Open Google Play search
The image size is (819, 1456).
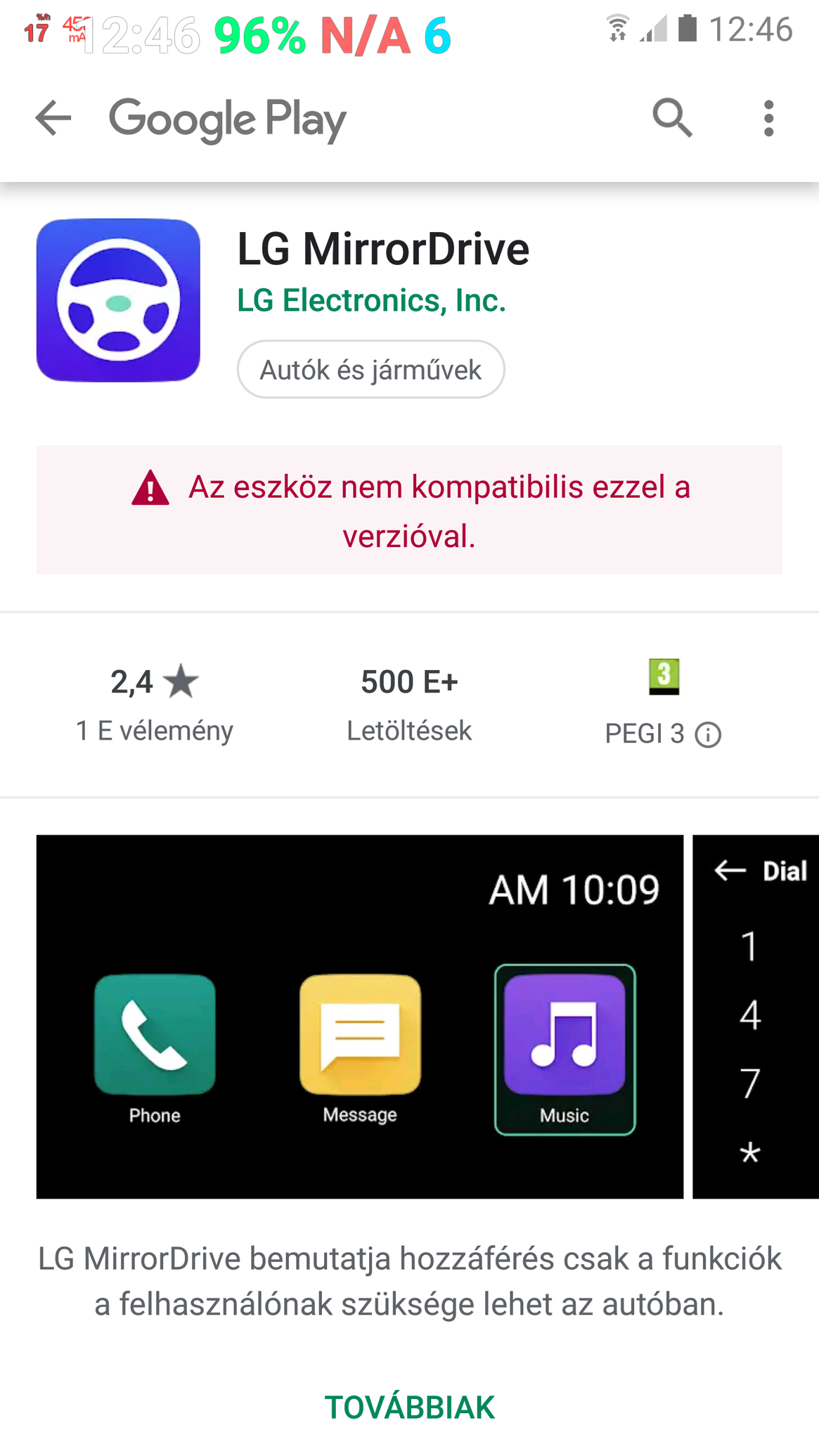tap(673, 117)
